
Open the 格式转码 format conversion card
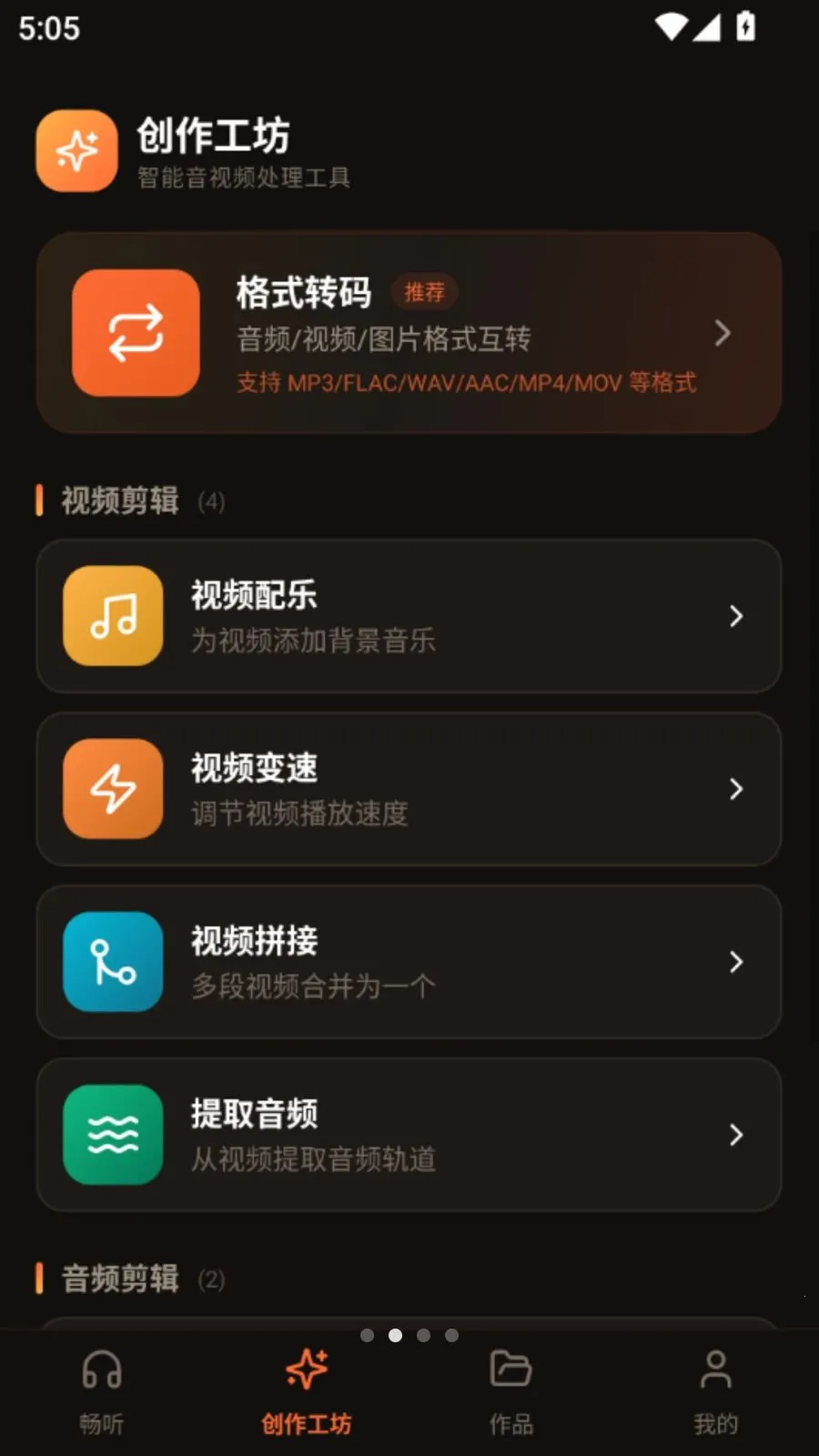[x=409, y=333]
